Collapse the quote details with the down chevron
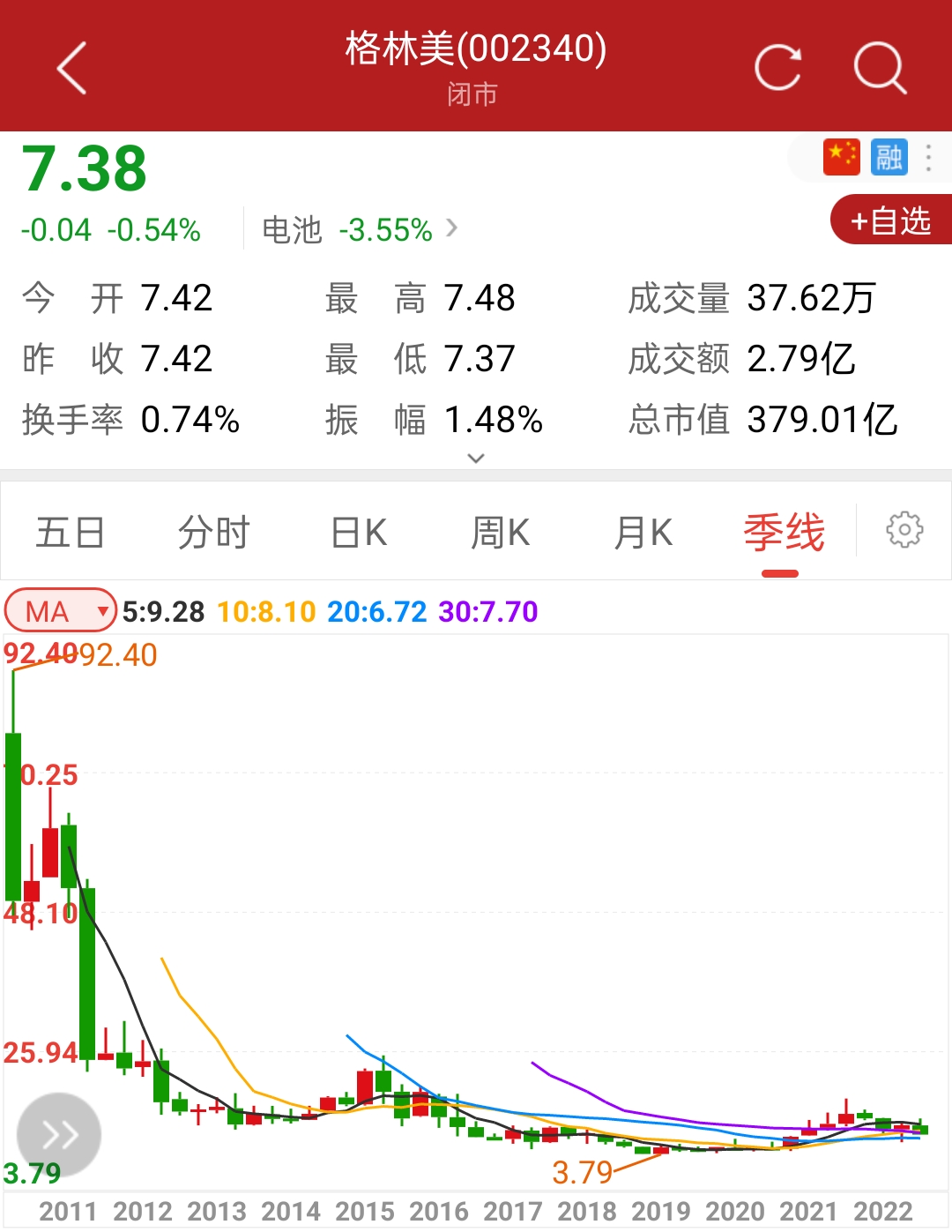Screen dimensions: 952x1232 475,458
